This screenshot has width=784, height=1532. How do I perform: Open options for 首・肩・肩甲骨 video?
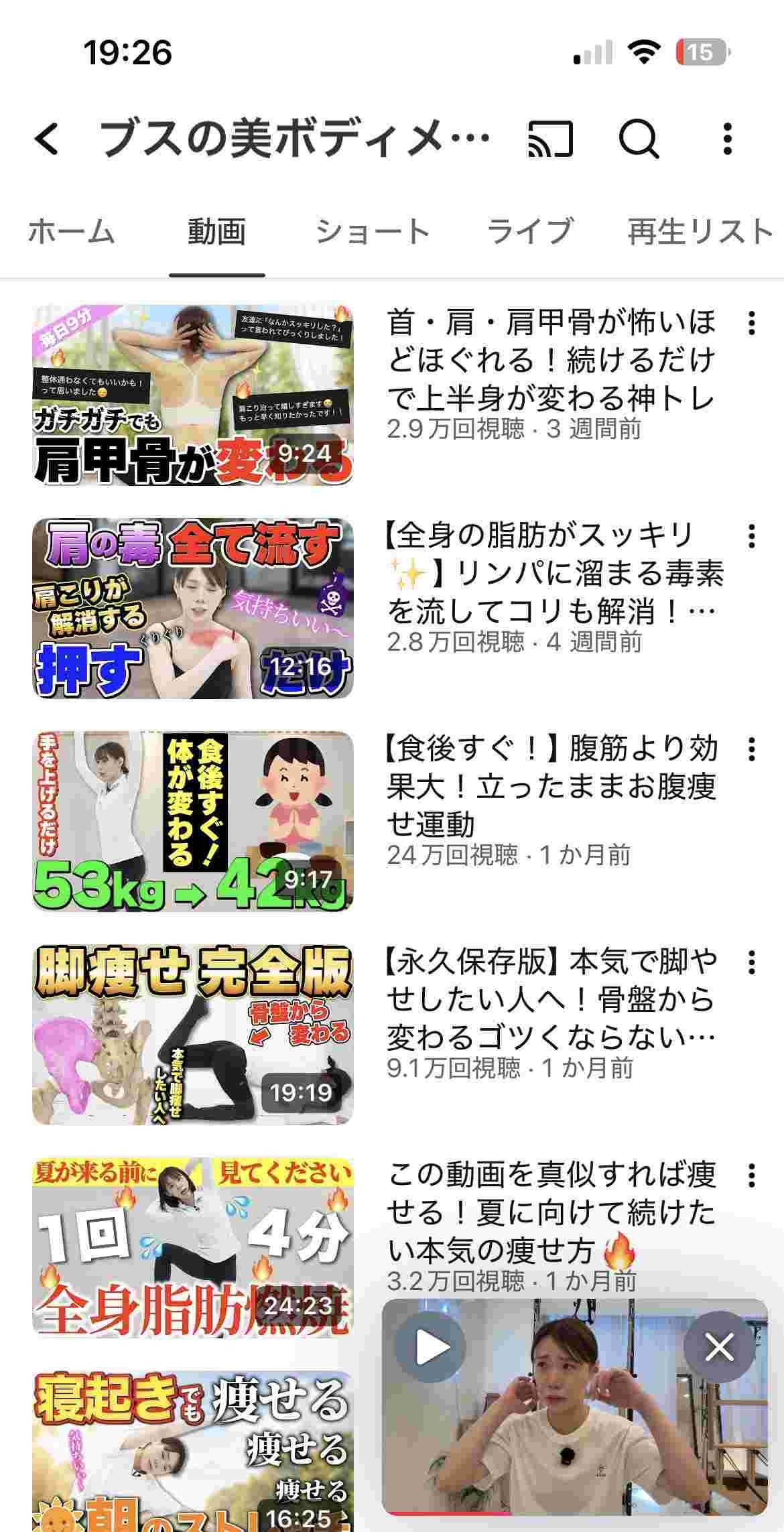click(752, 323)
